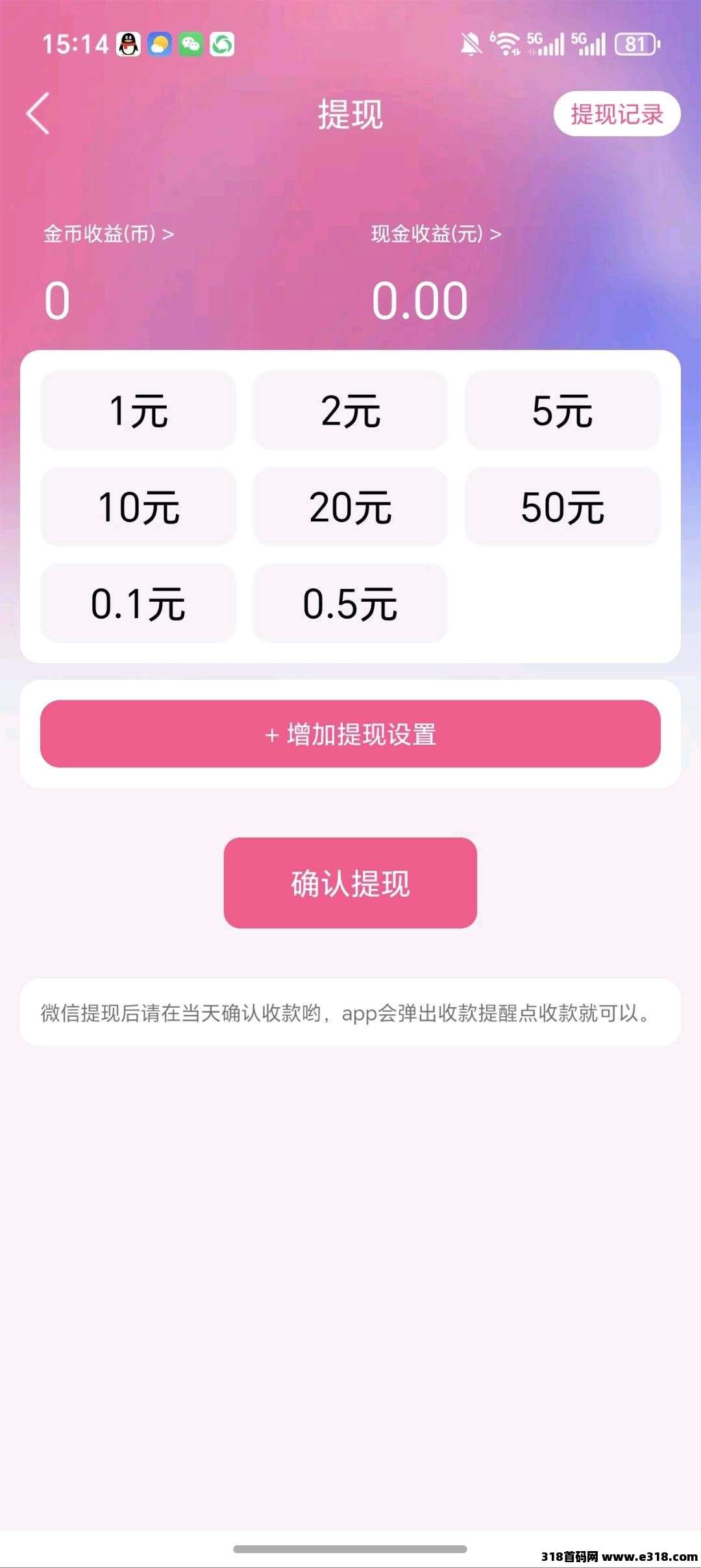Viewport: 701px width, 1568px height.
Task: Select the 50元 withdrawal amount
Action: pos(562,508)
